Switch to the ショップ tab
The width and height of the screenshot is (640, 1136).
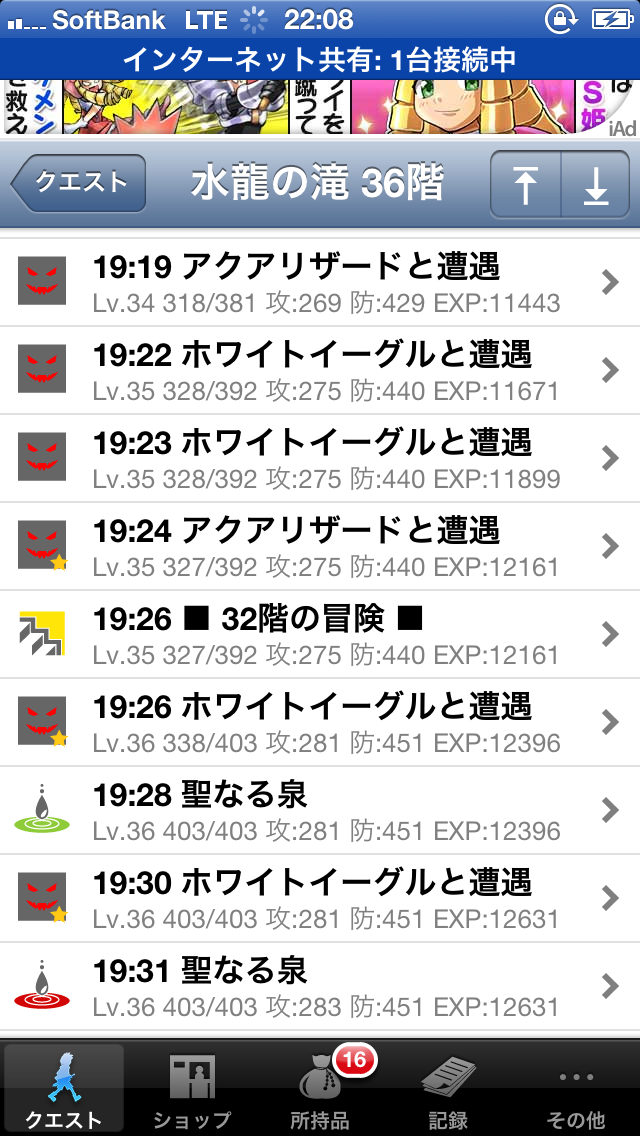coord(192,1089)
